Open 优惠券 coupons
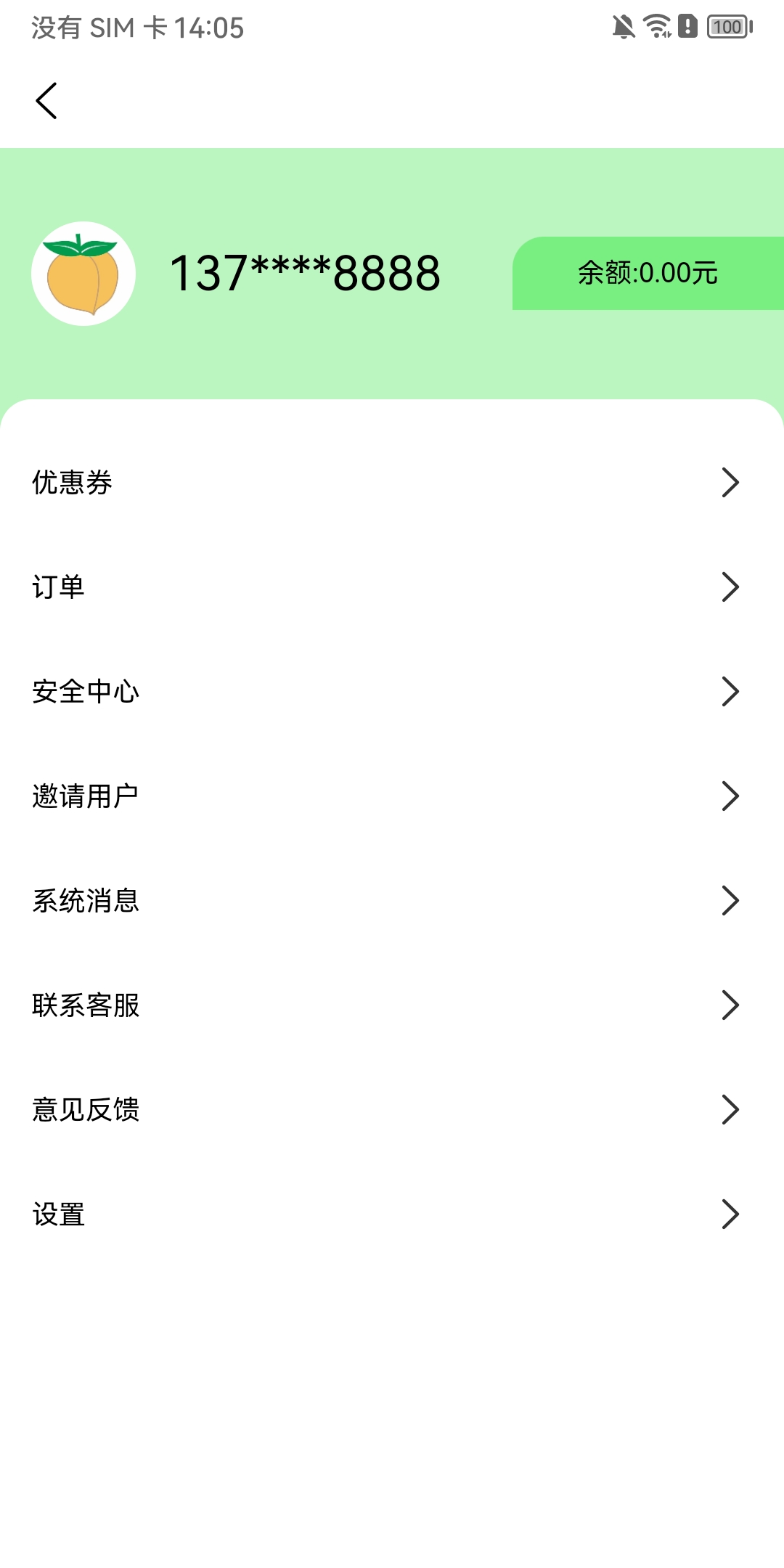The width and height of the screenshot is (784, 1568). point(392,483)
